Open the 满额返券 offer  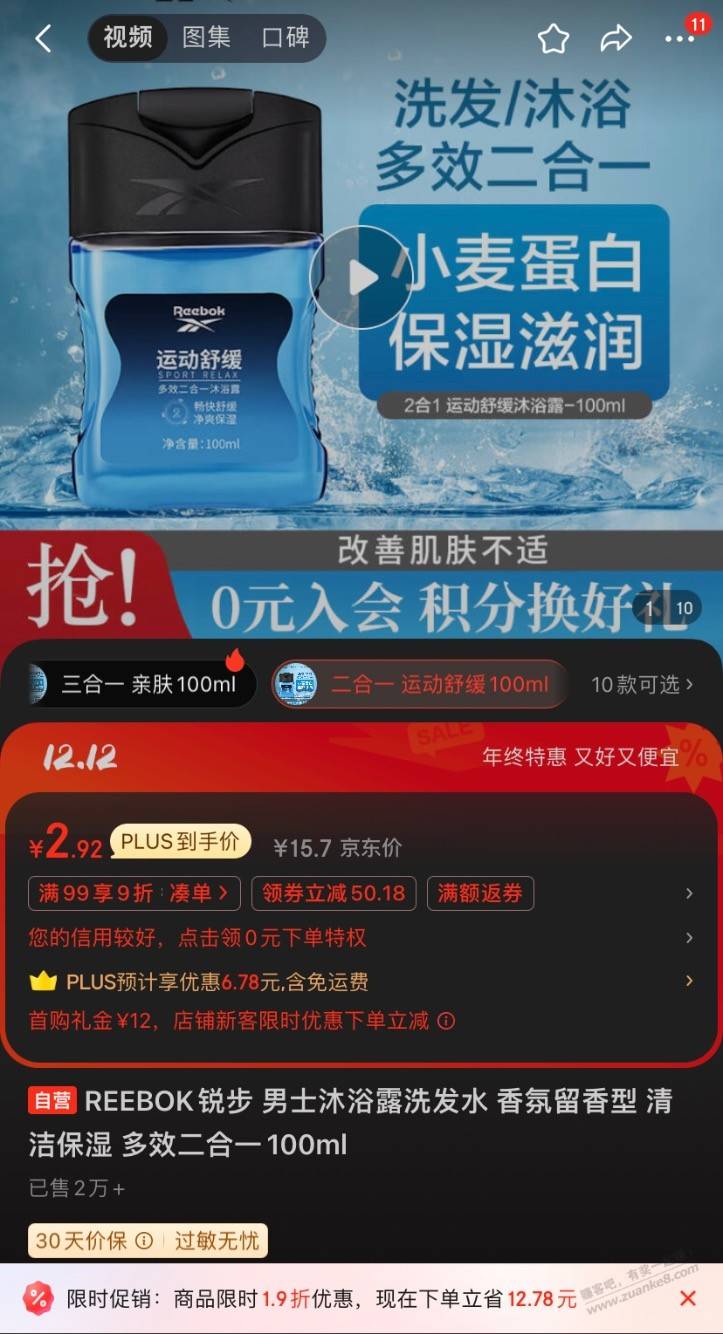[x=480, y=893]
